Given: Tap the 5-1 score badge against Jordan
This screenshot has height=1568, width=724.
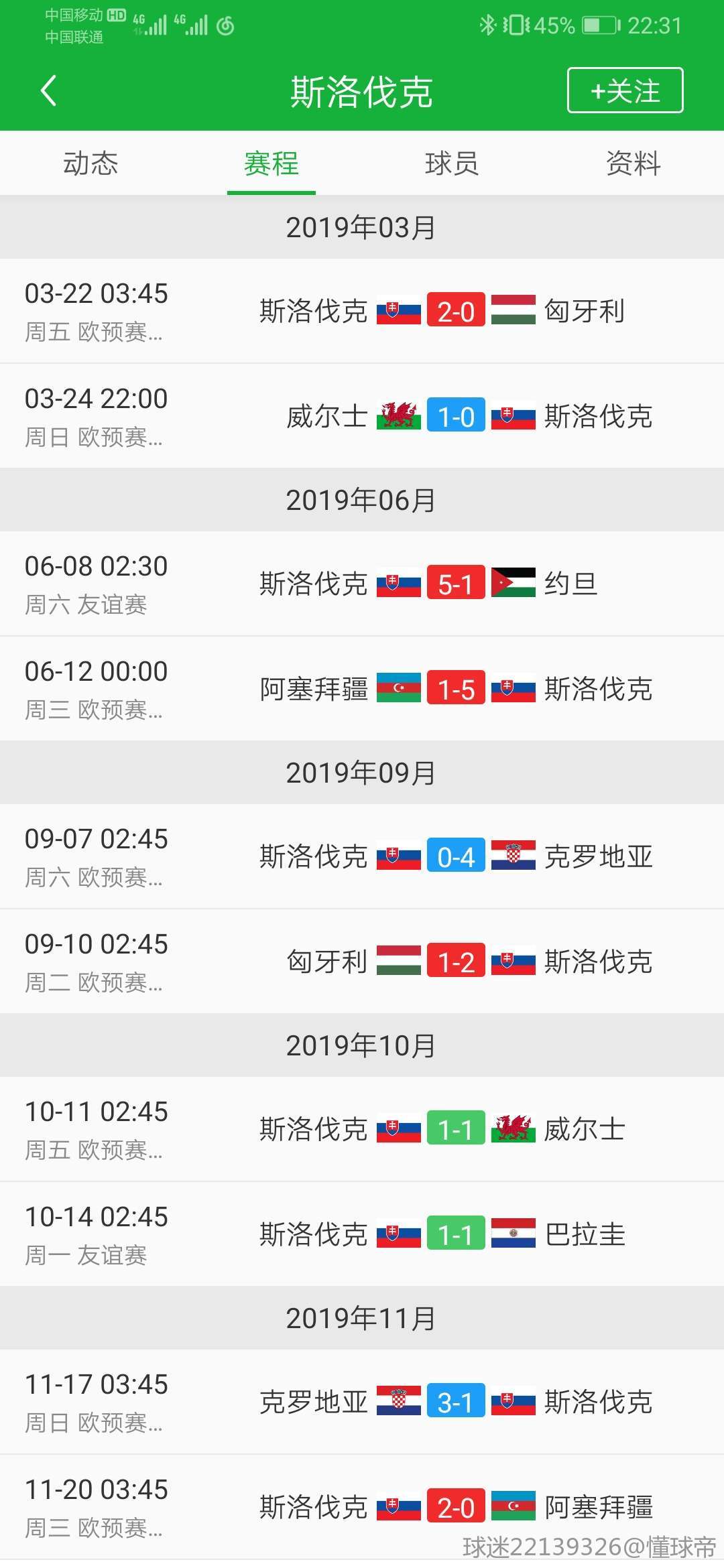Looking at the screenshot, I should click(456, 584).
